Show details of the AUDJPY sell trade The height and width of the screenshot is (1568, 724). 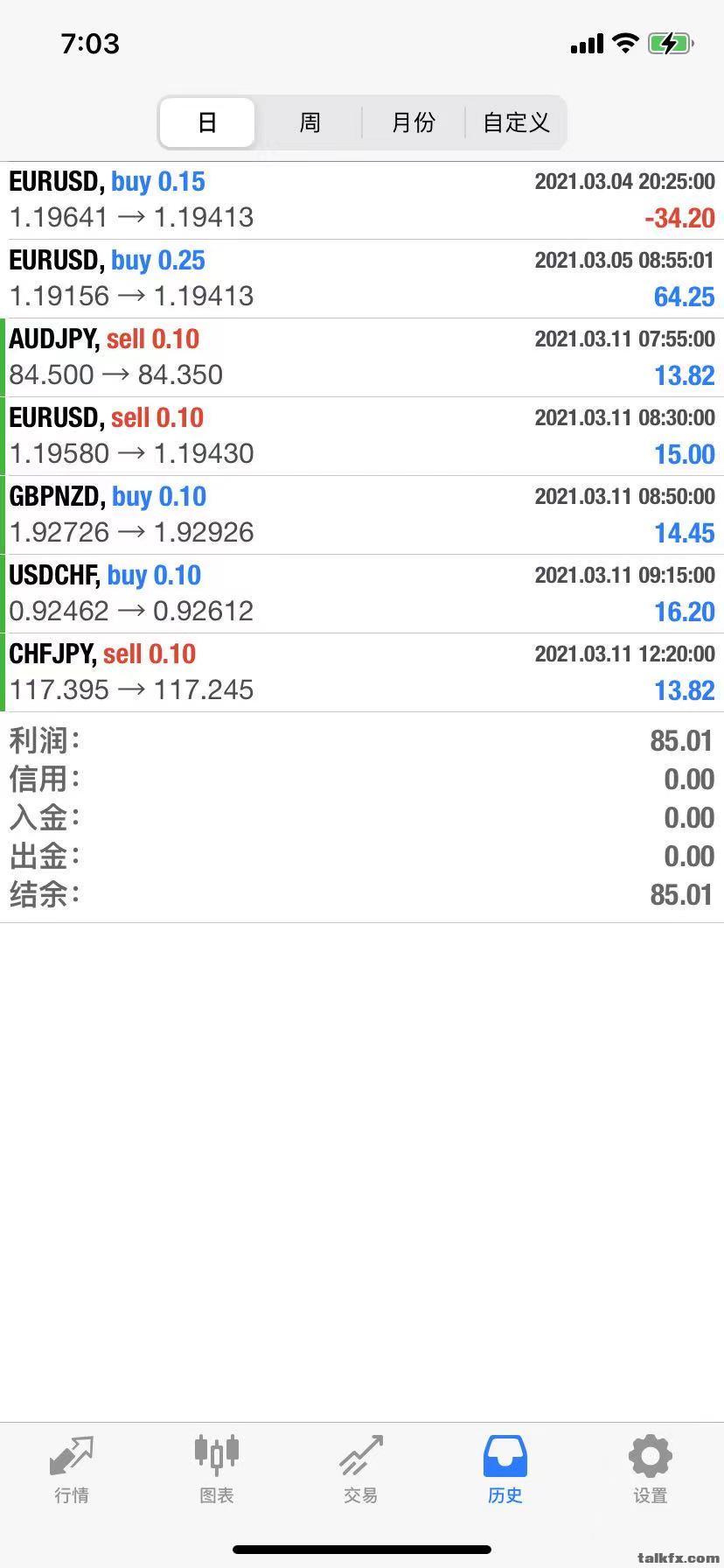point(362,358)
